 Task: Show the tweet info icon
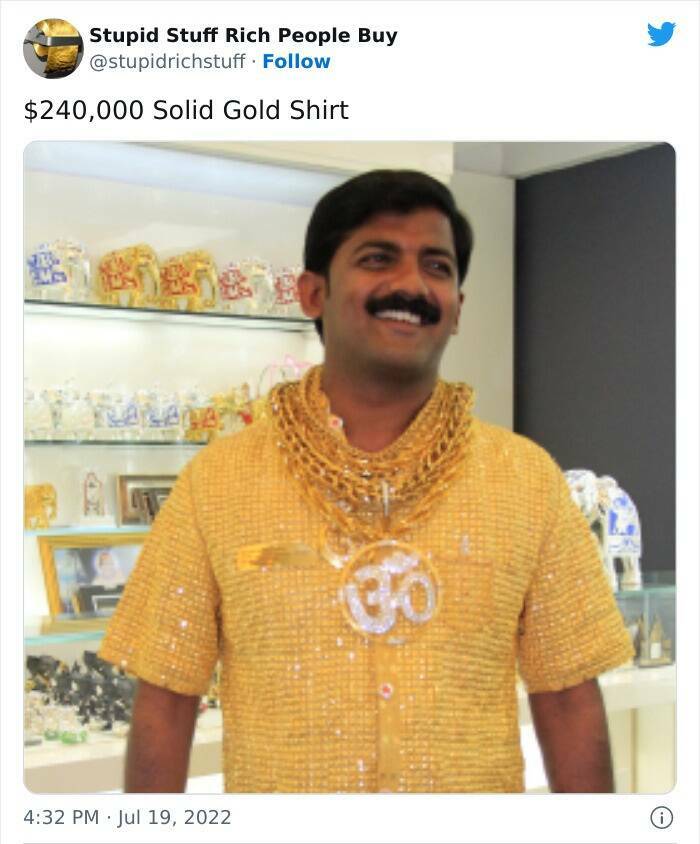661,818
